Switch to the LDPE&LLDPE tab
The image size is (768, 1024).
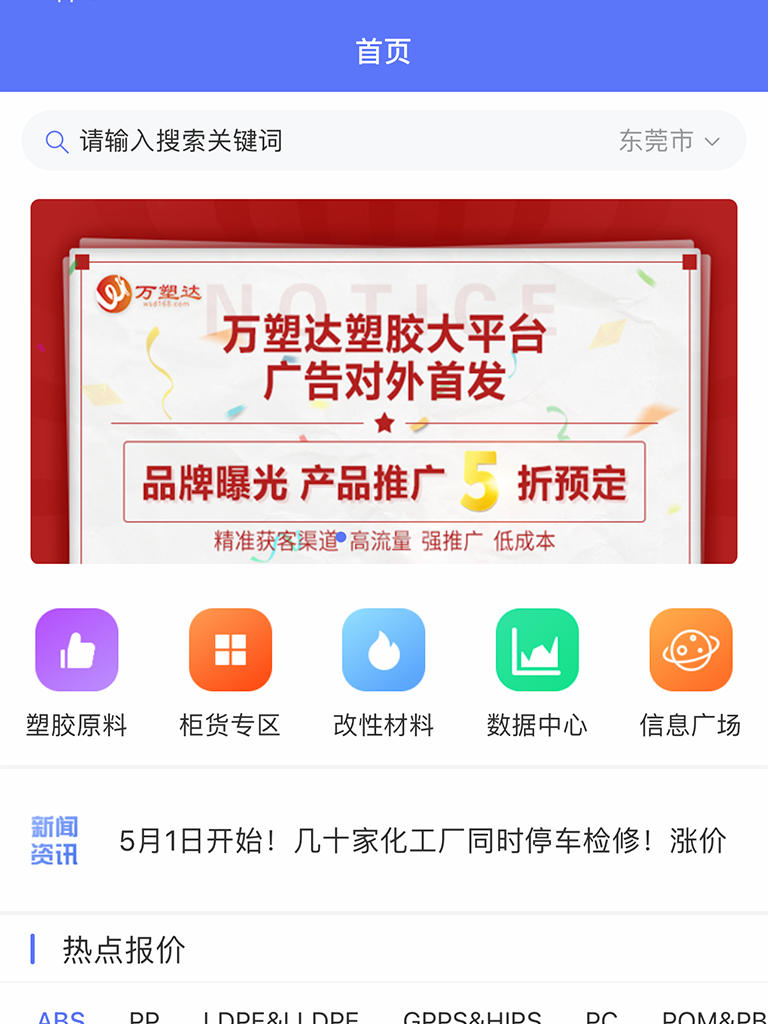tap(280, 1017)
